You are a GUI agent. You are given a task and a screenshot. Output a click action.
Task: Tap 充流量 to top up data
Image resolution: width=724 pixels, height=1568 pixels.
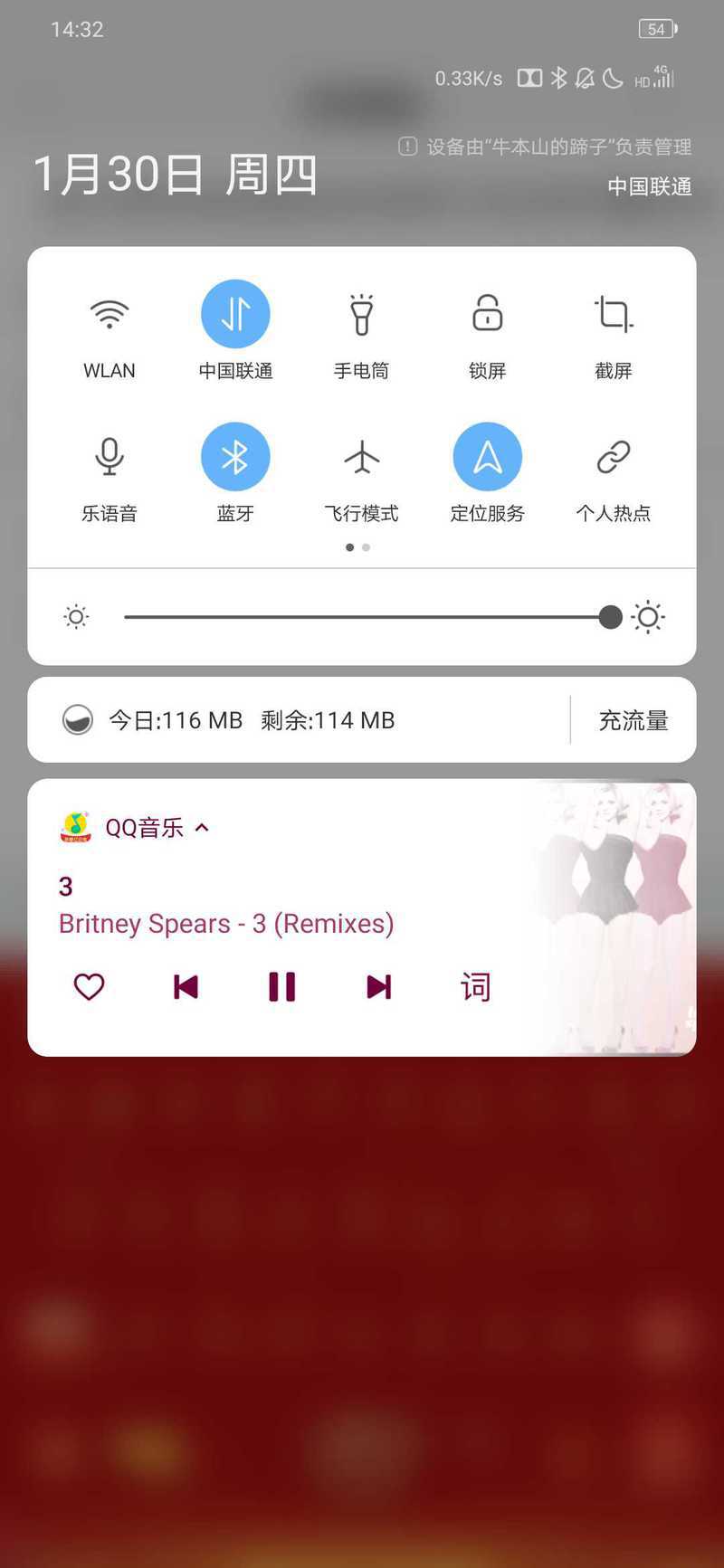633,720
